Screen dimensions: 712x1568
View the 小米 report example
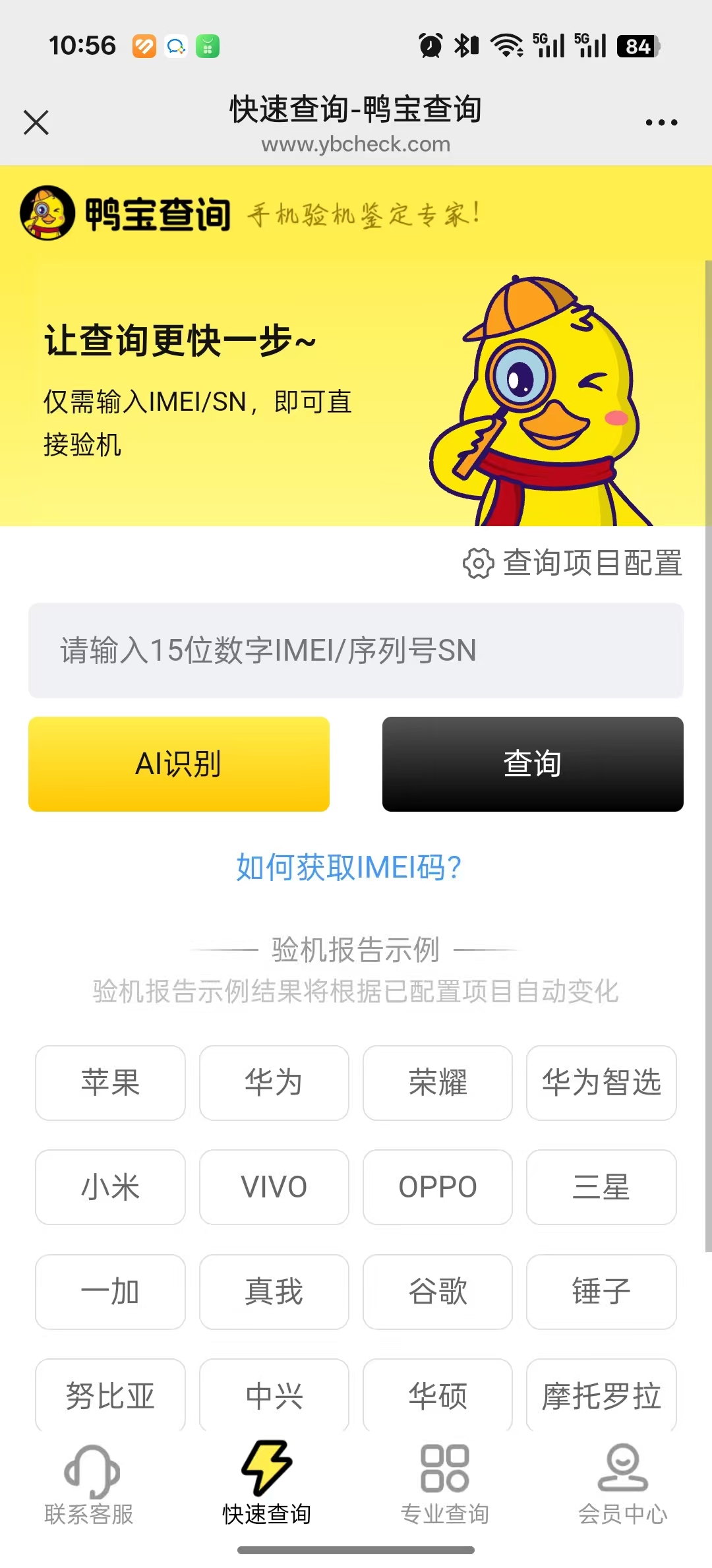(x=110, y=1187)
